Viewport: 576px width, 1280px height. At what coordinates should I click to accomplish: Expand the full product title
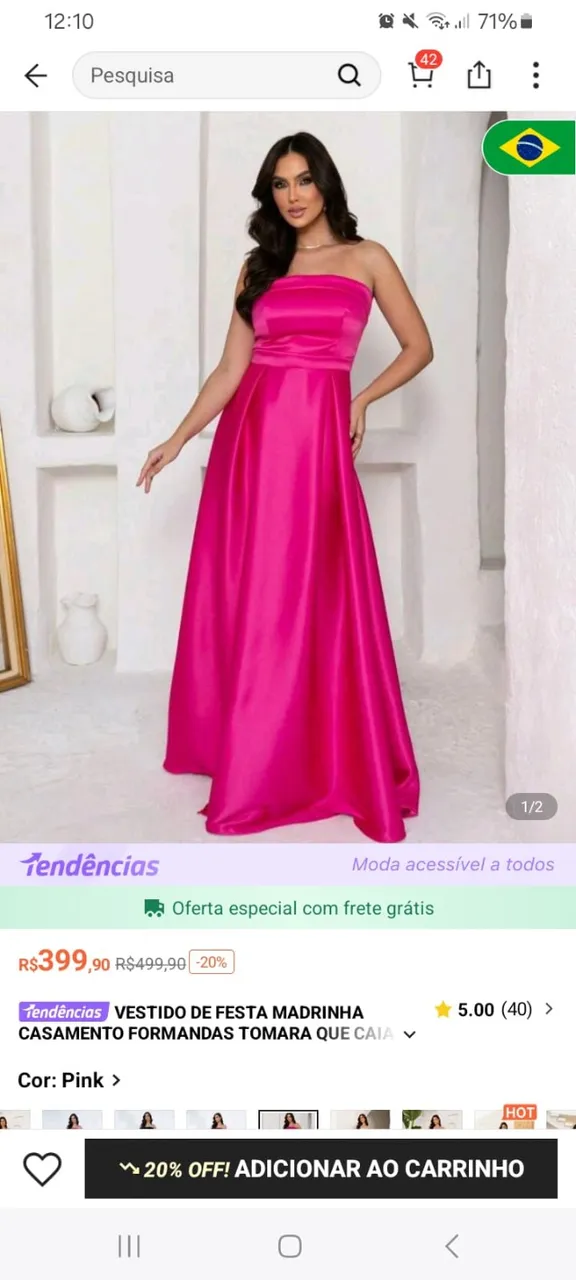409,1035
